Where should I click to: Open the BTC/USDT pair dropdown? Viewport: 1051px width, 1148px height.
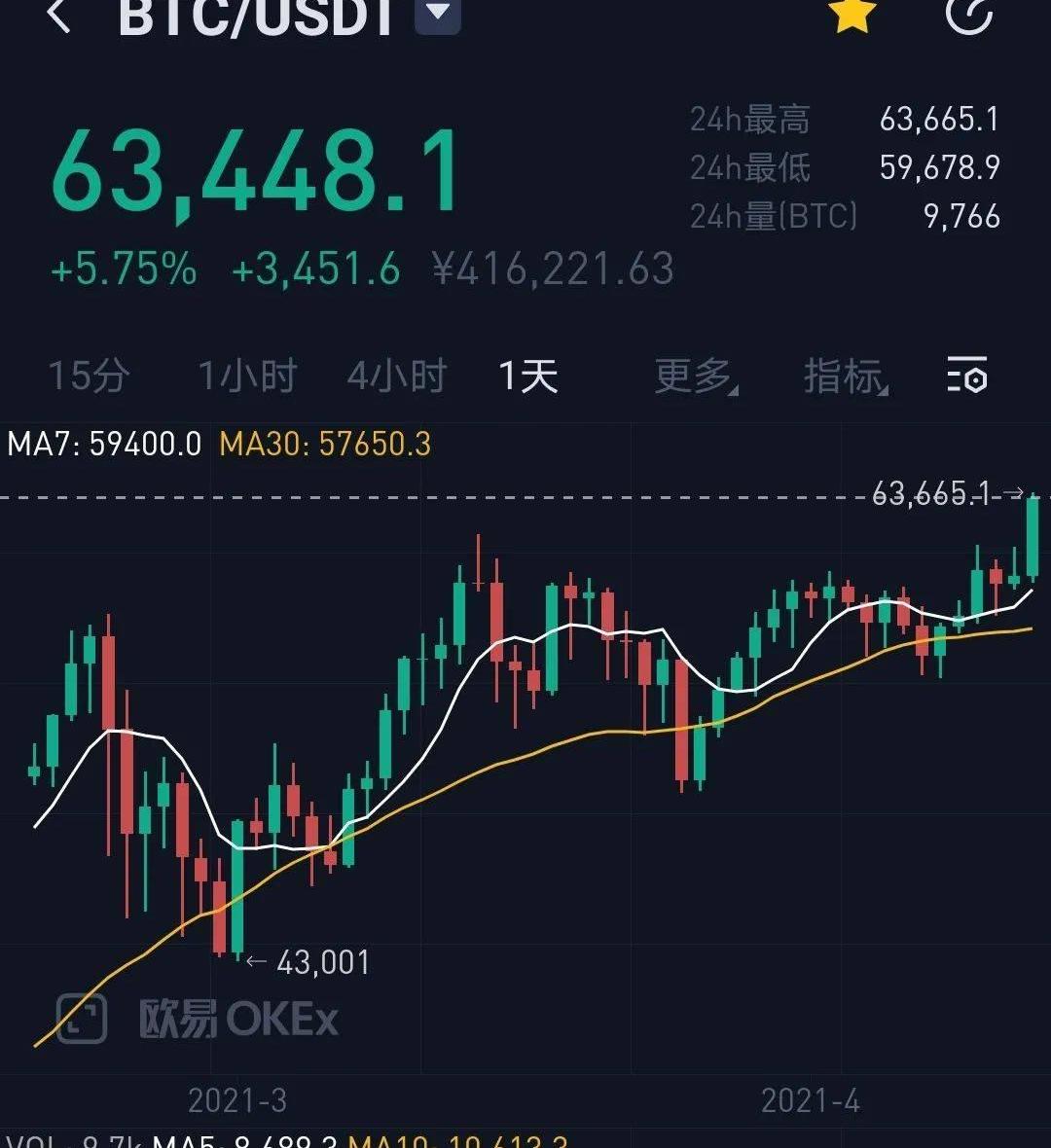(x=438, y=14)
